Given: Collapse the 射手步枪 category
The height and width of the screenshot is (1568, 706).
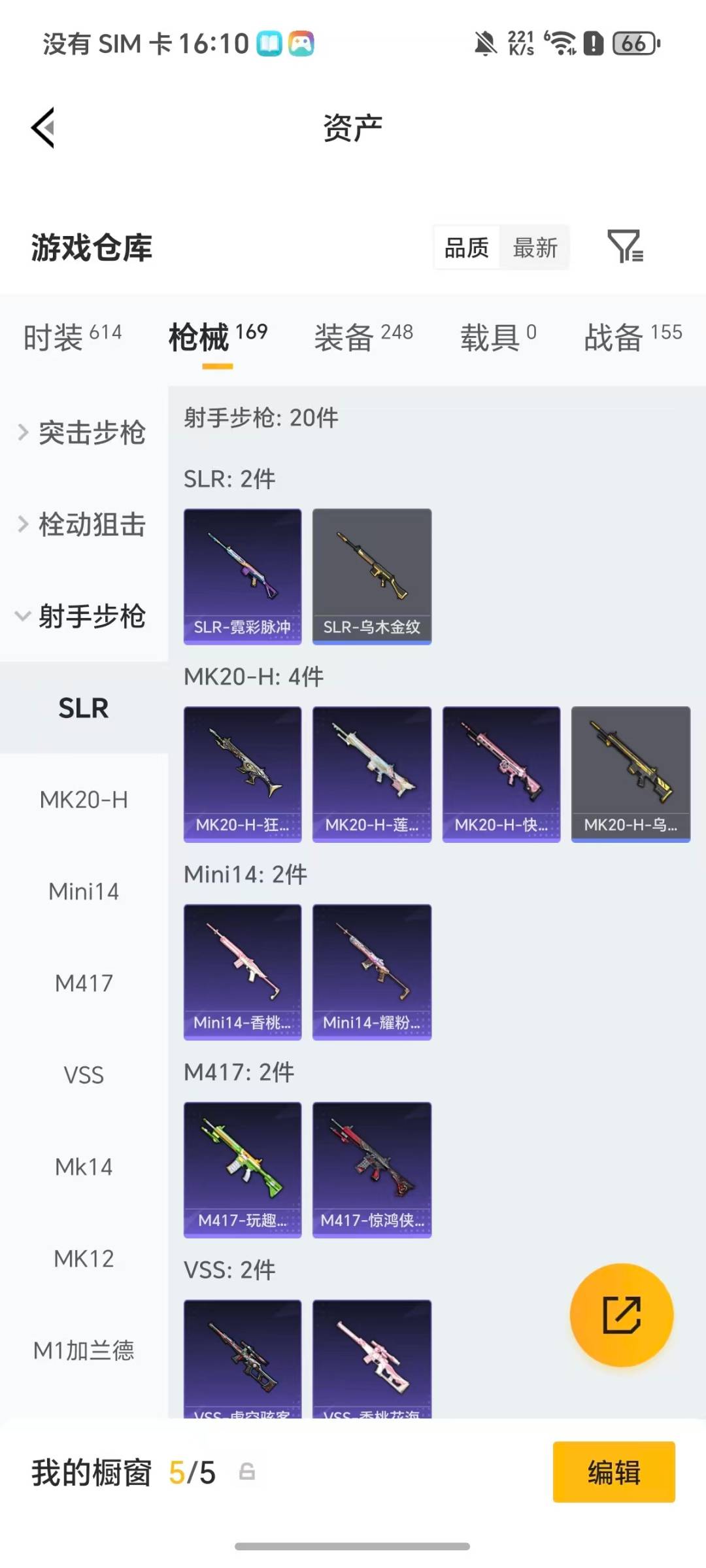Looking at the screenshot, I should 82,616.
